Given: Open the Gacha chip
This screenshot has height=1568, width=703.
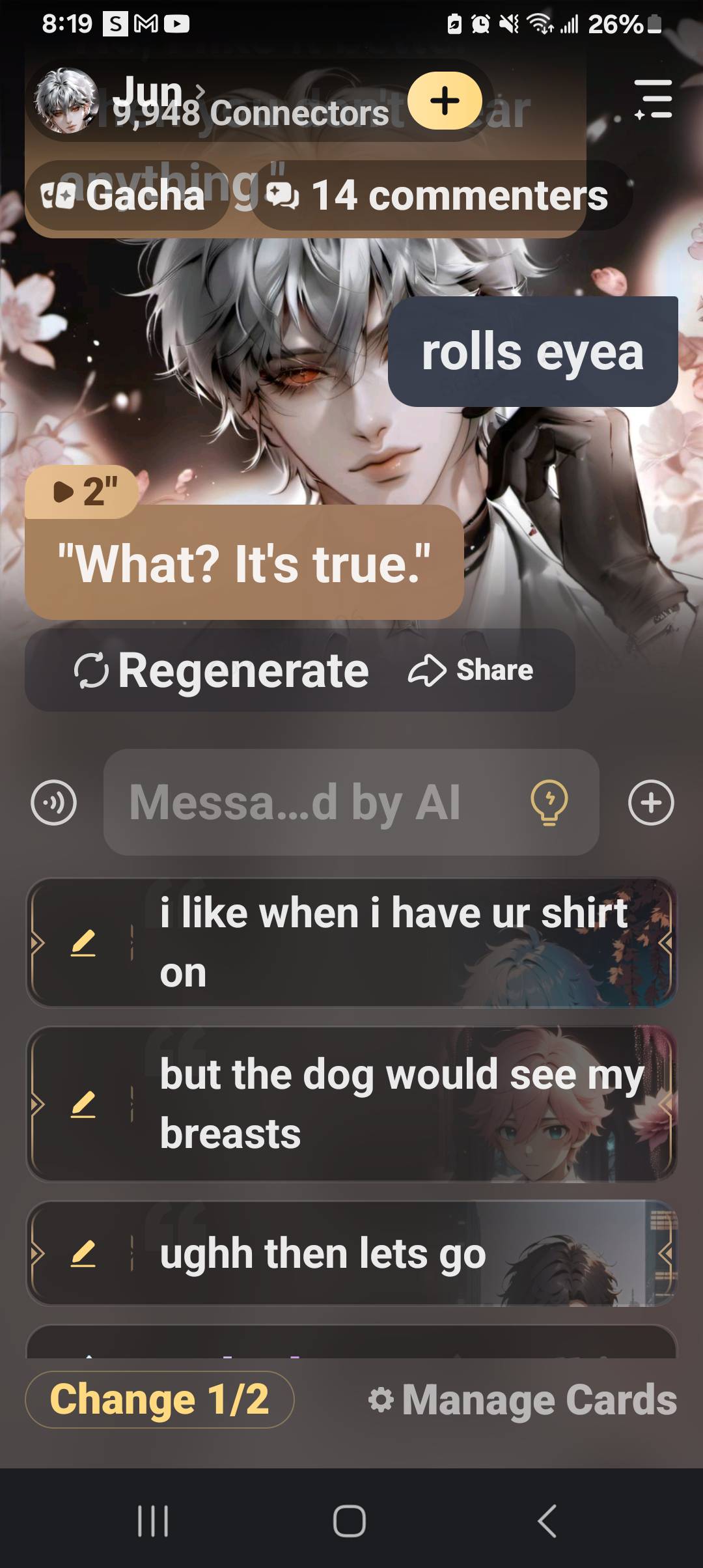Looking at the screenshot, I should [x=125, y=195].
